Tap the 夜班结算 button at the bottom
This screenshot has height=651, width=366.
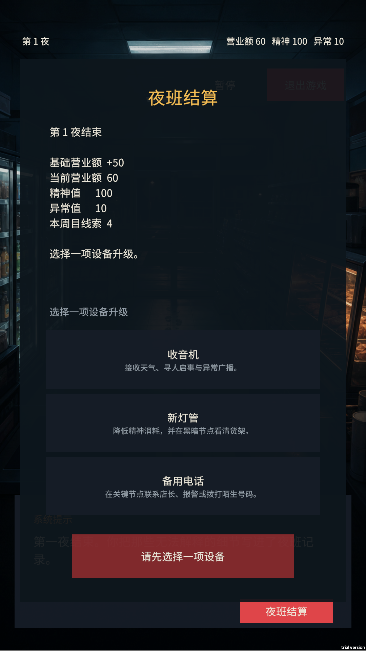tap(286, 612)
